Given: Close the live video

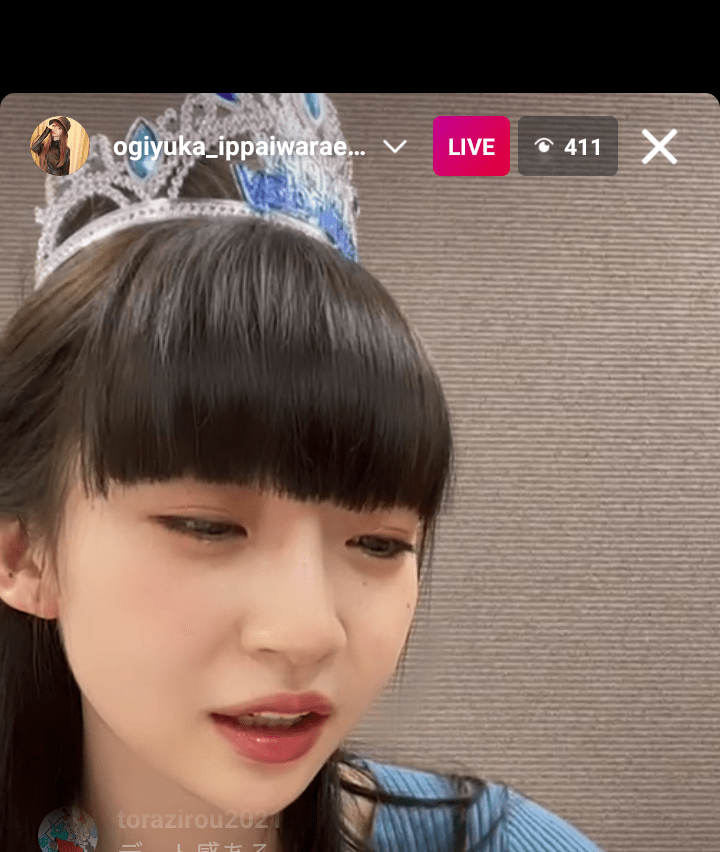Looking at the screenshot, I should [x=659, y=147].
